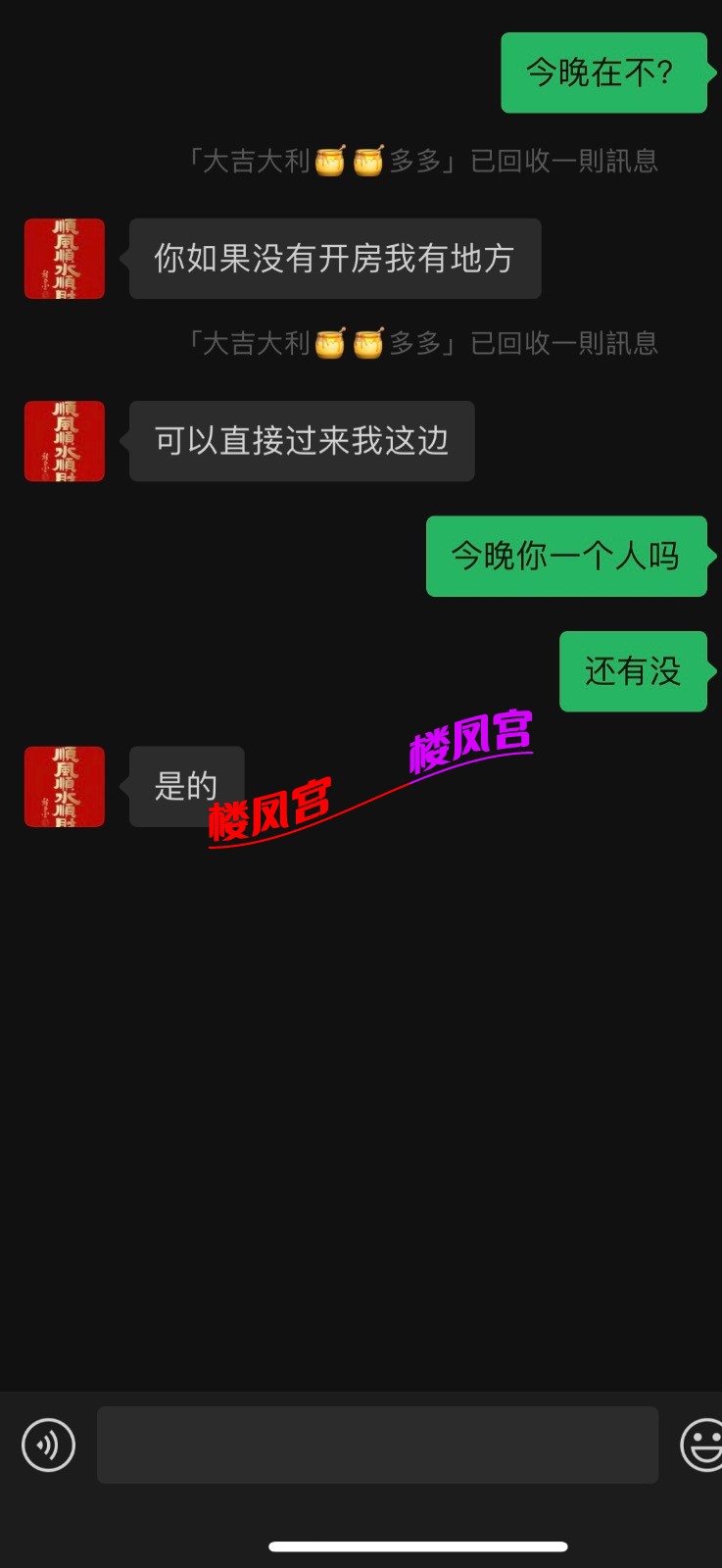Tap the message input field
The image size is (722, 1568).
(x=378, y=1445)
